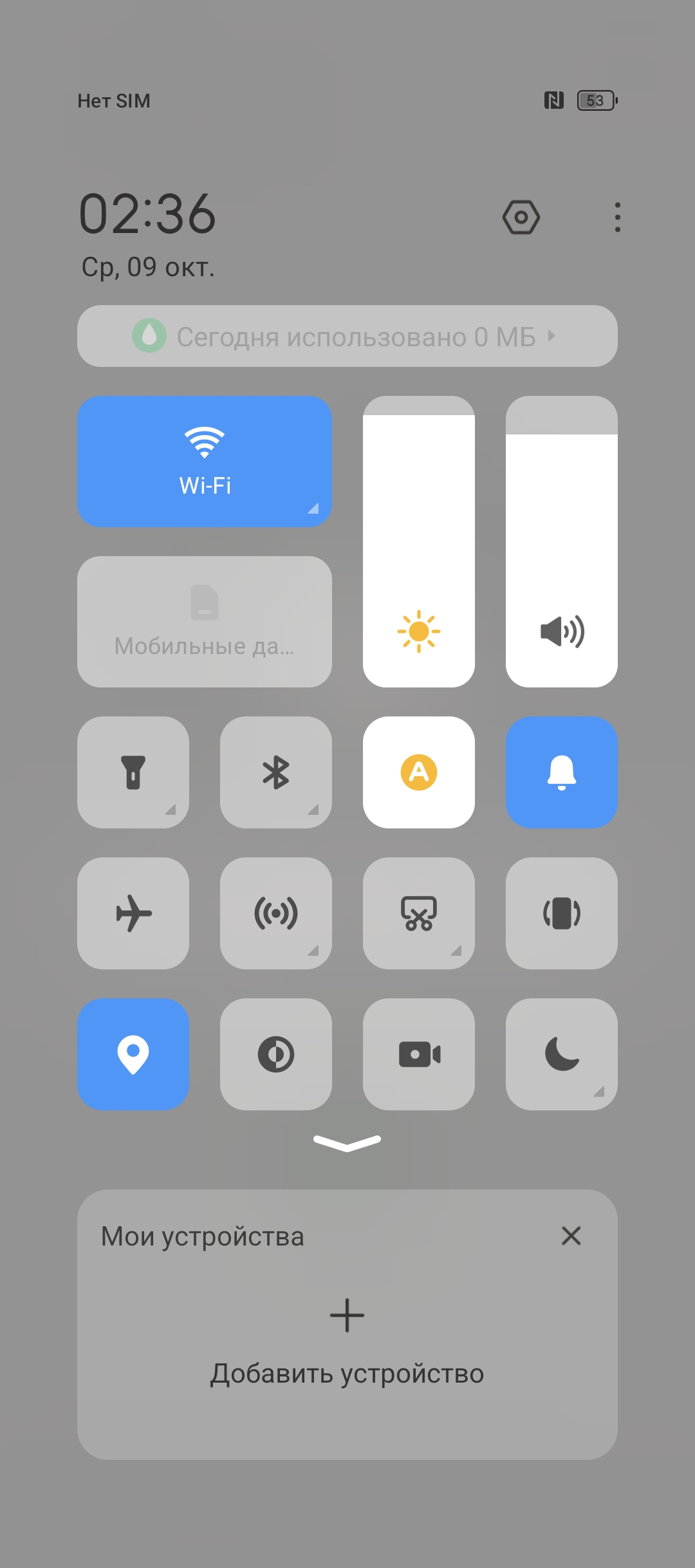Tap the volume slider
The image size is (695, 1568).
[x=562, y=542]
